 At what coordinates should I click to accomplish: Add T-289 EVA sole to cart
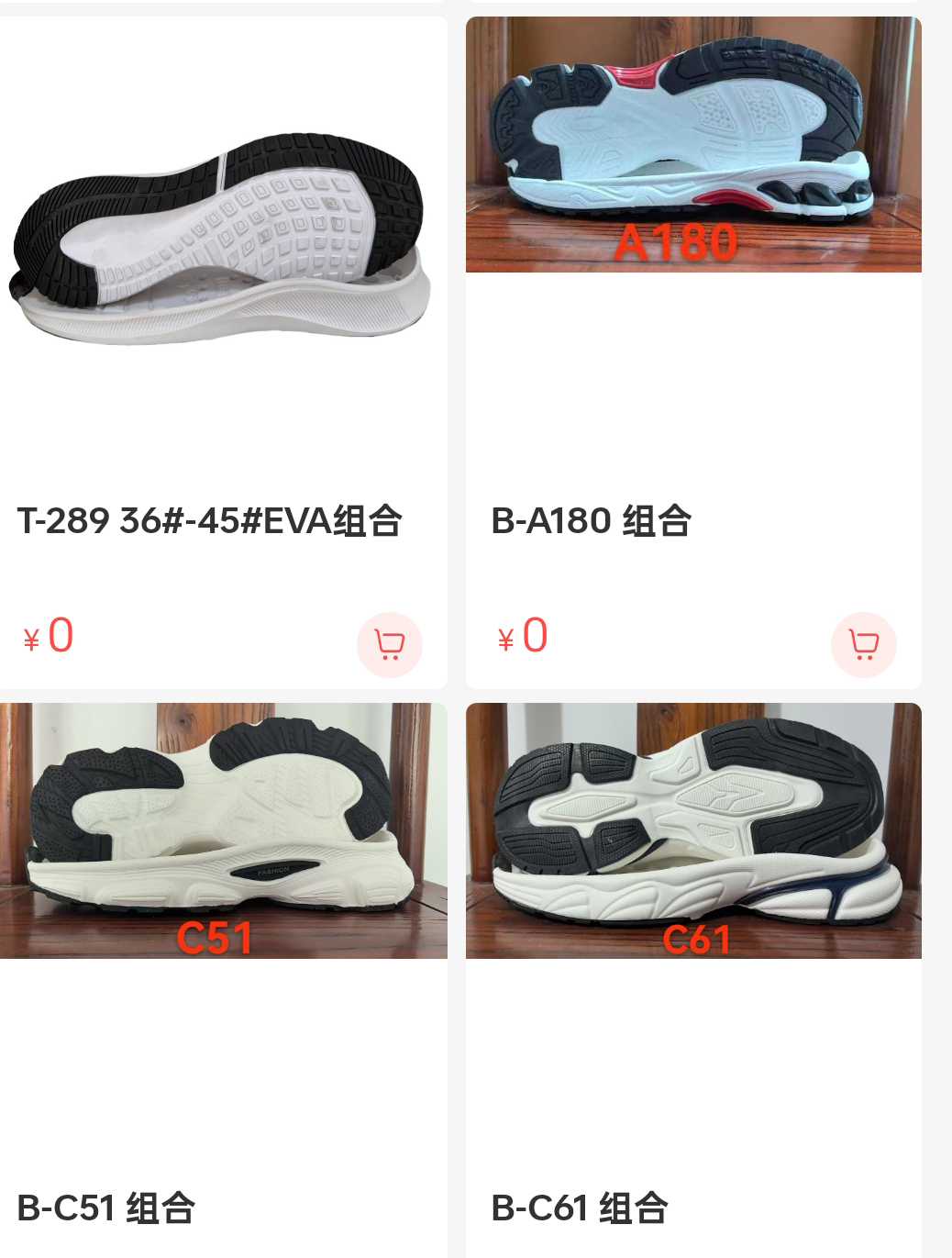coord(390,644)
